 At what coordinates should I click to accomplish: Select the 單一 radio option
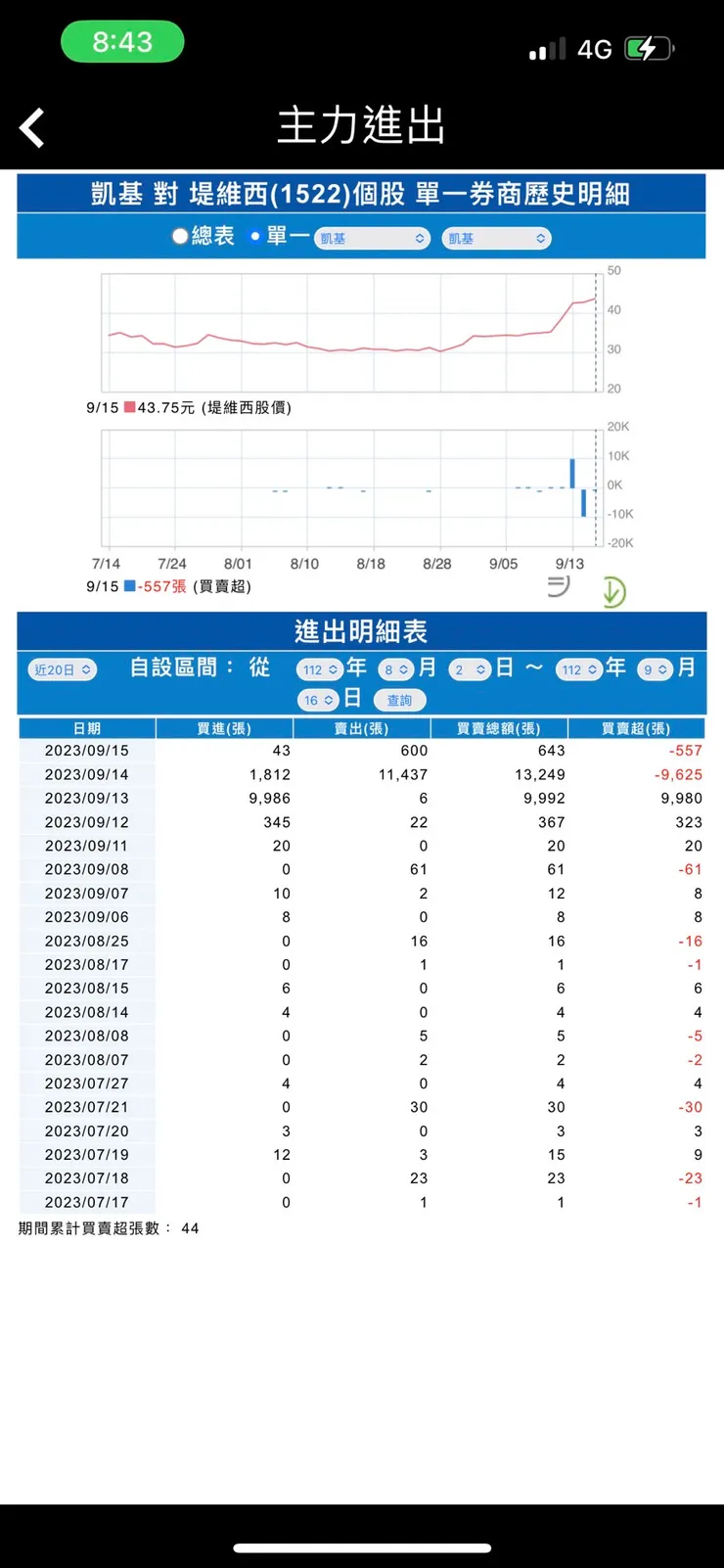(253, 236)
